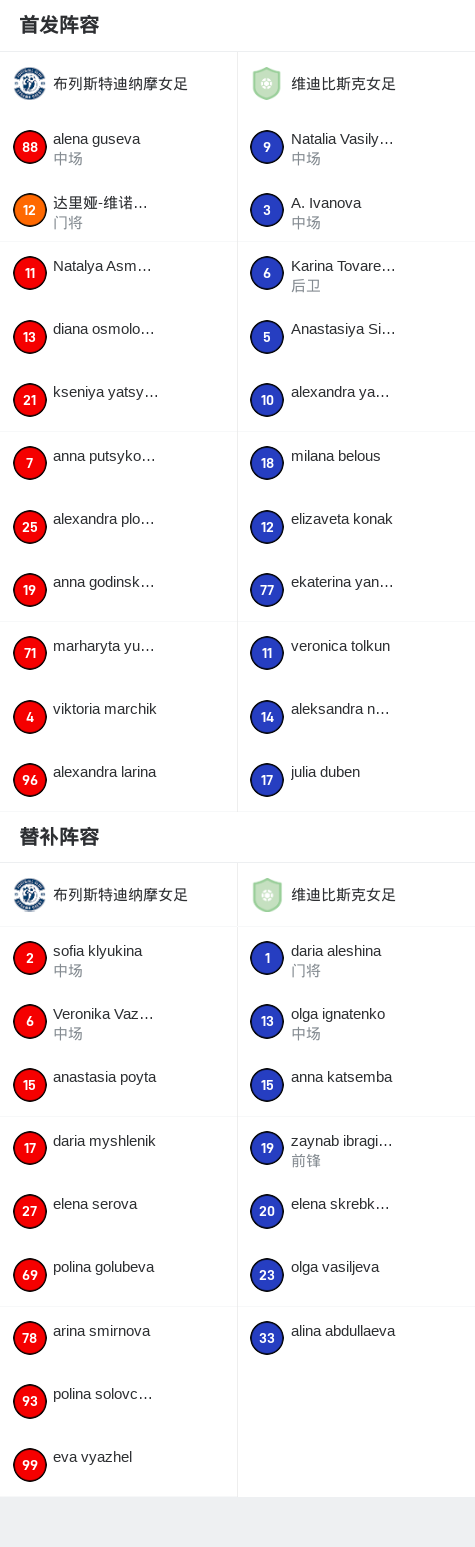Open substitute goalkeeper daria aleshina

[x=356, y=959]
